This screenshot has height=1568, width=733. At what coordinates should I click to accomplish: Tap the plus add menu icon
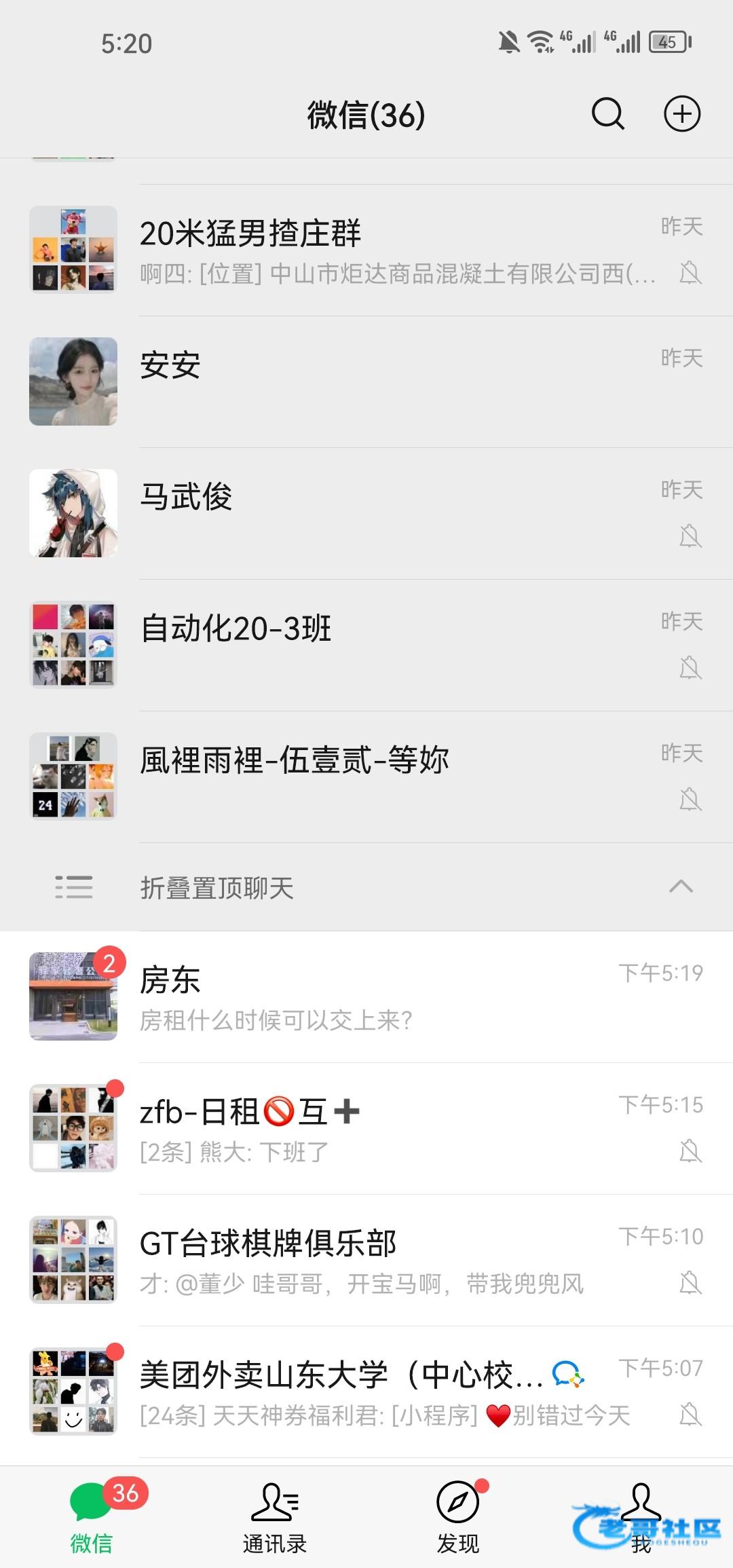[681, 113]
